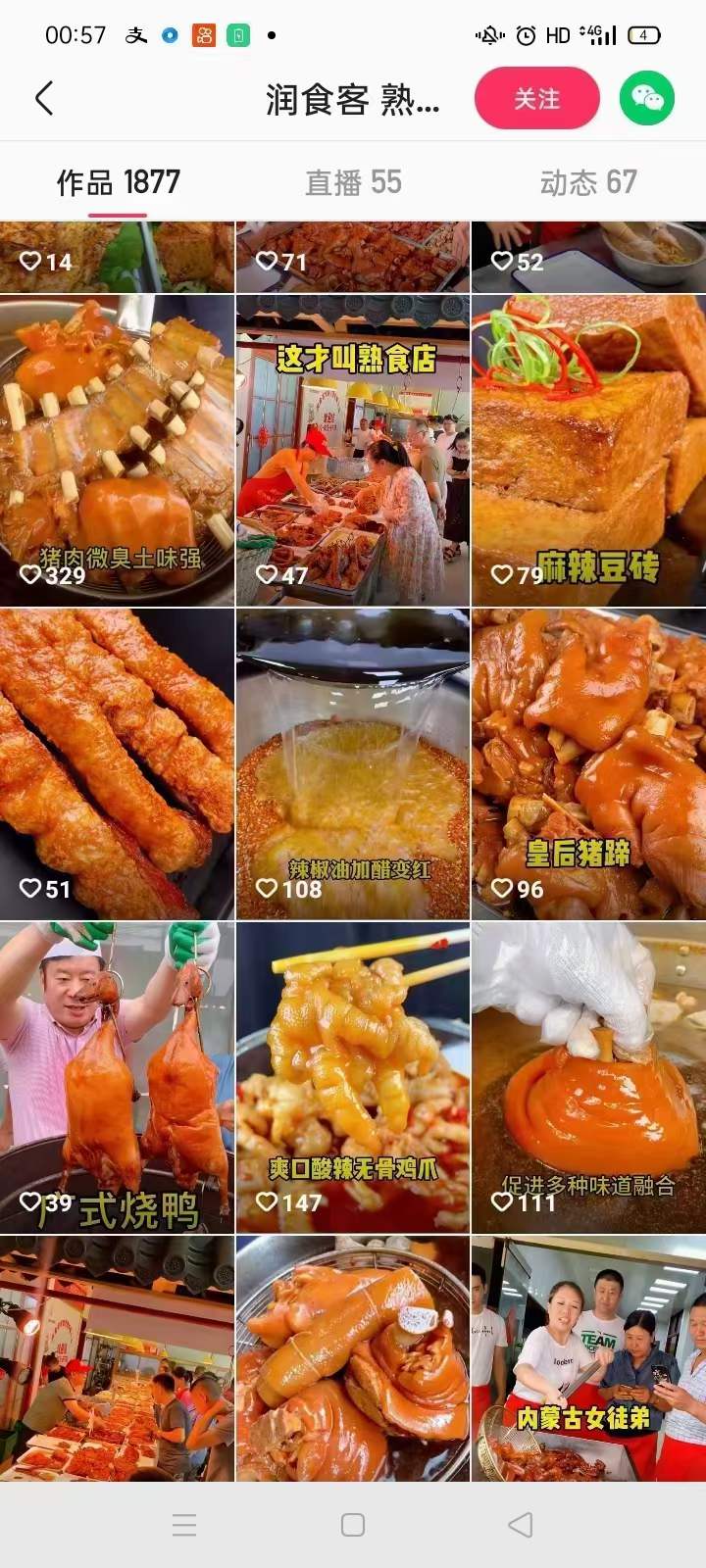
Task: Like the 皇后猪蹄 video
Action: point(503,890)
